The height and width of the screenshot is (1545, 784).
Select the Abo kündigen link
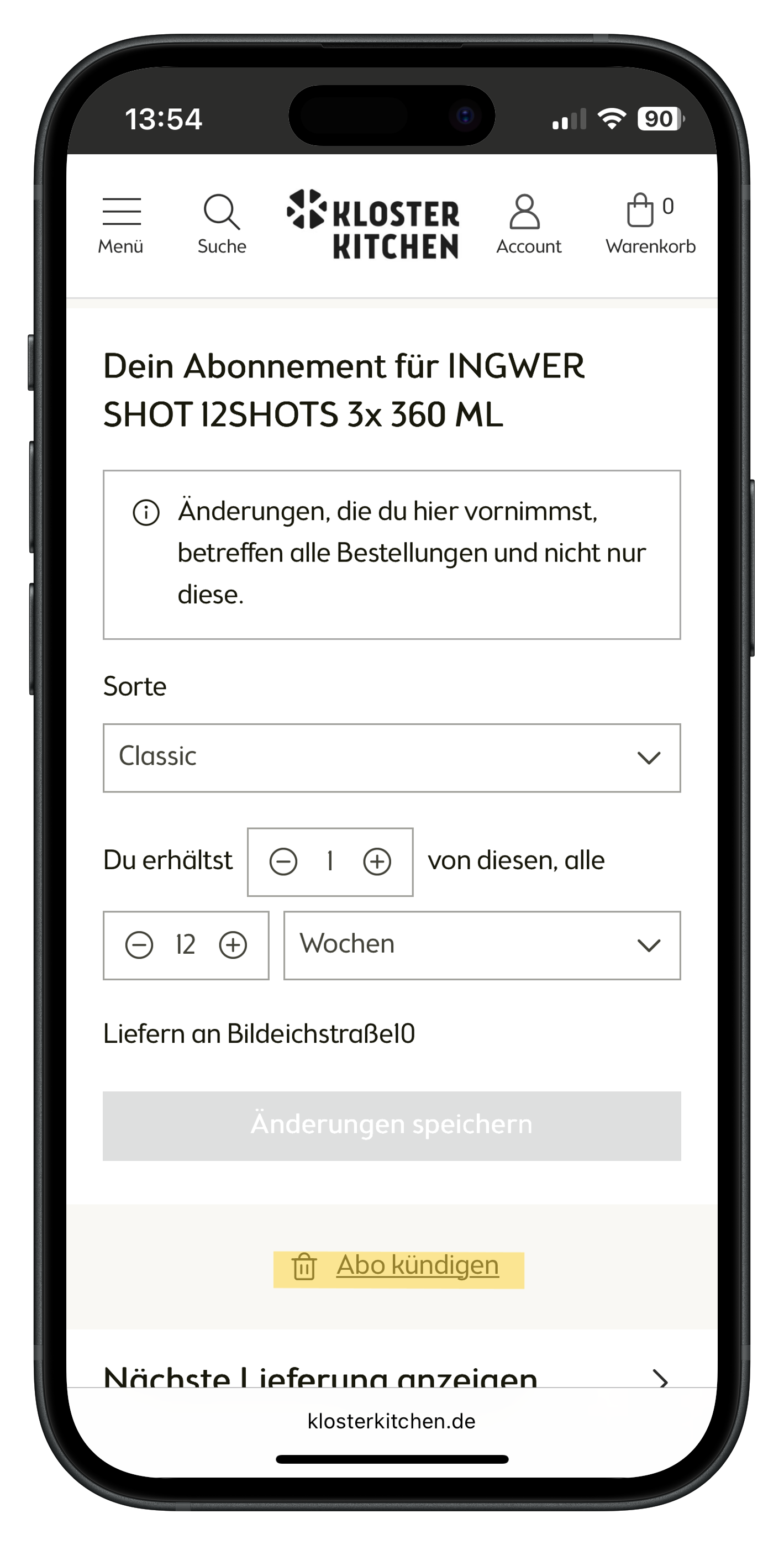point(417,1266)
